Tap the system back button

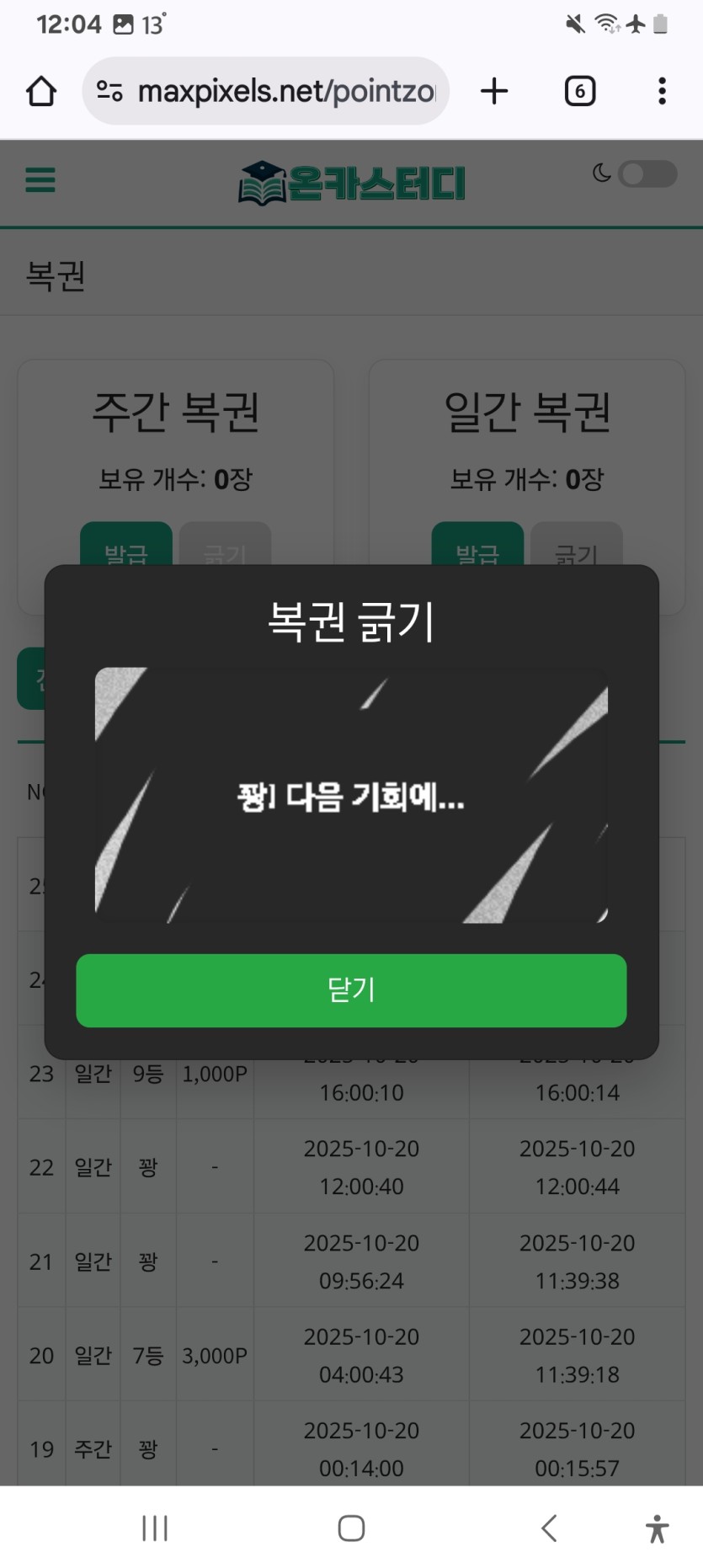pos(549,1528)
